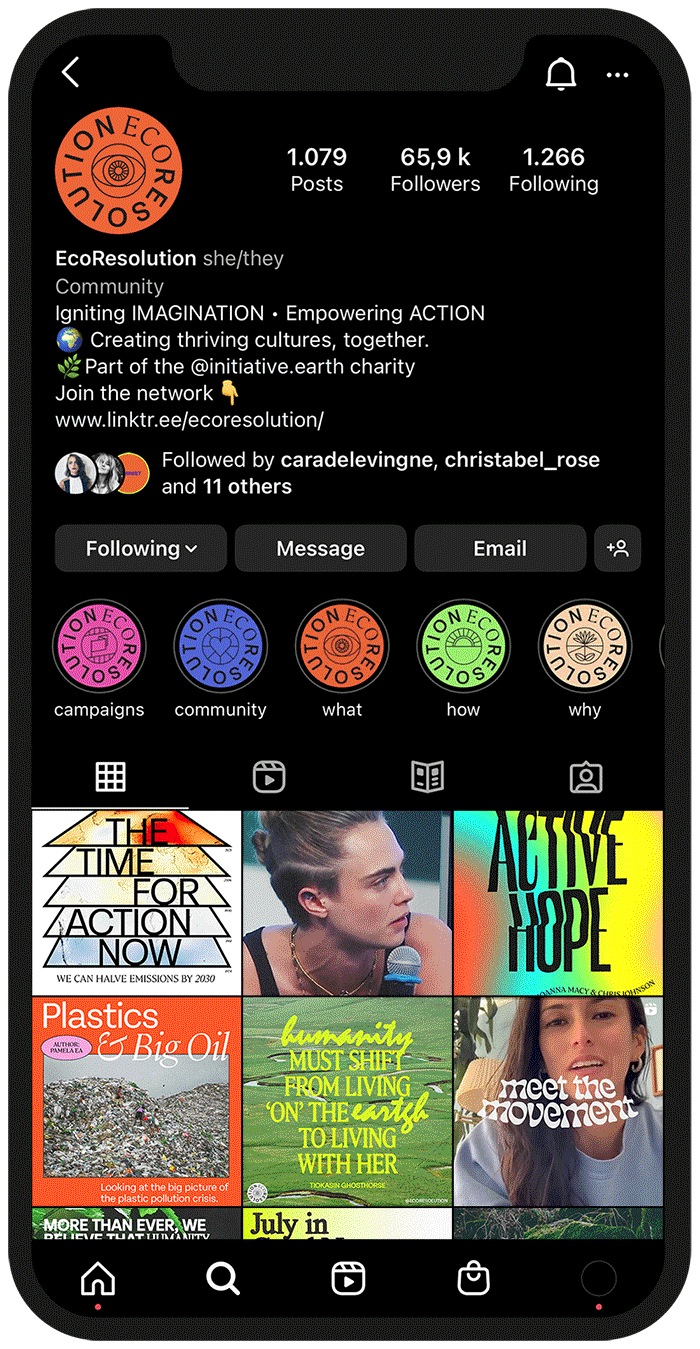Message EcoResolution

pos(320,548)
